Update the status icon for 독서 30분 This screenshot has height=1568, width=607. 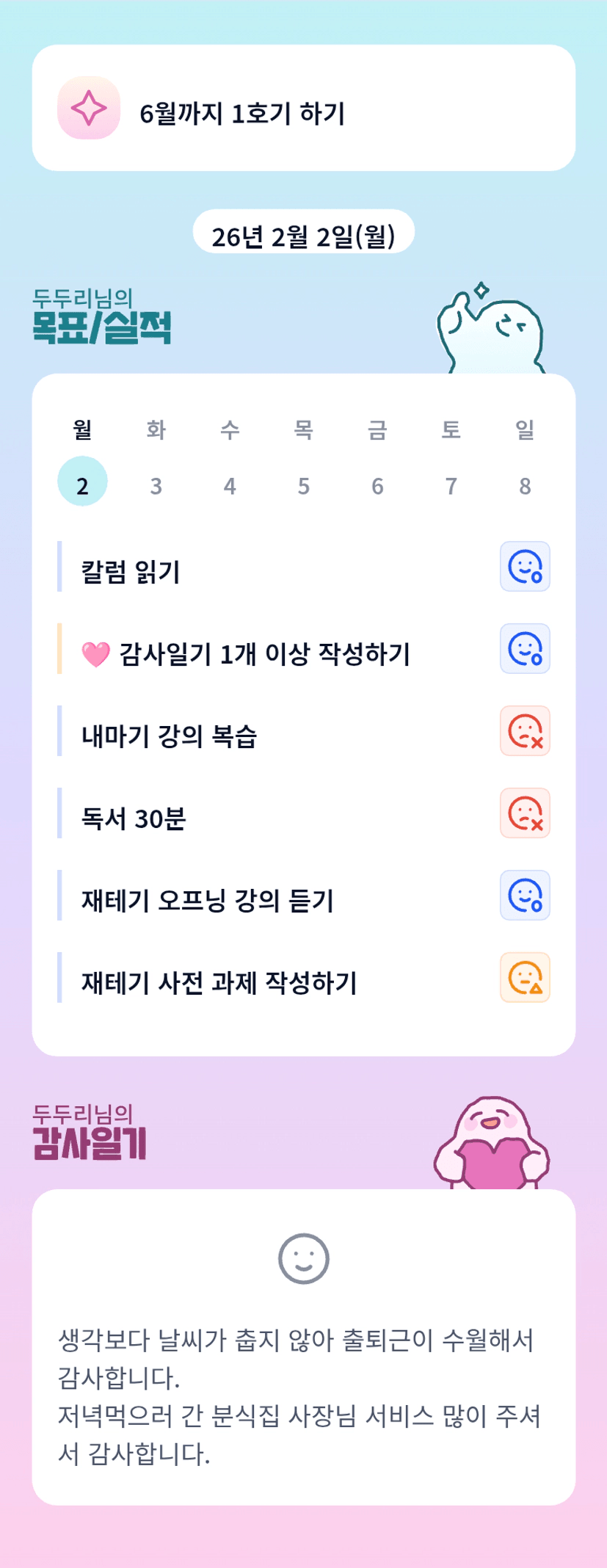[x=525, y=813]
